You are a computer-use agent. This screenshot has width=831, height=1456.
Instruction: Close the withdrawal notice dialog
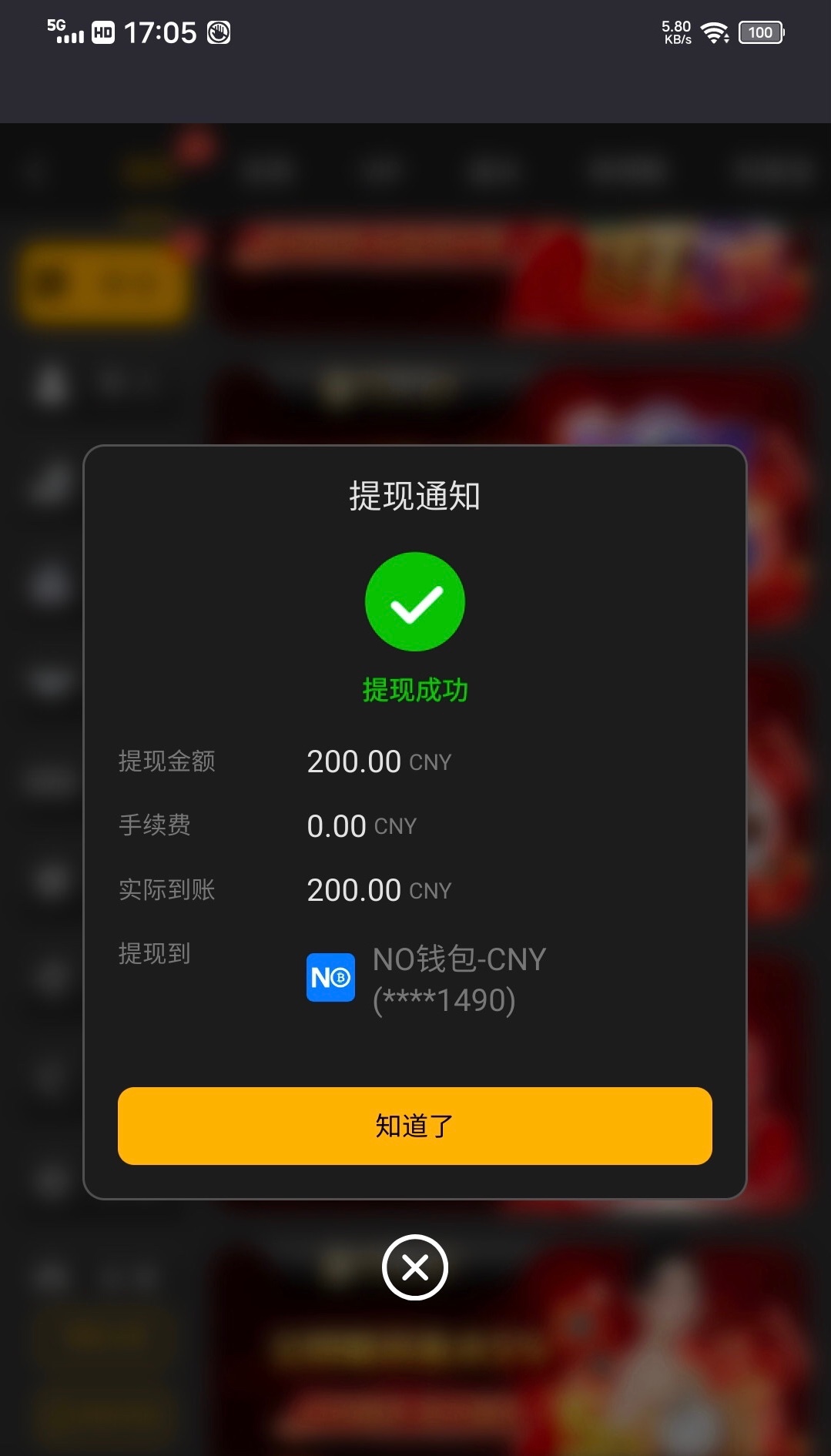point(414,1267)
